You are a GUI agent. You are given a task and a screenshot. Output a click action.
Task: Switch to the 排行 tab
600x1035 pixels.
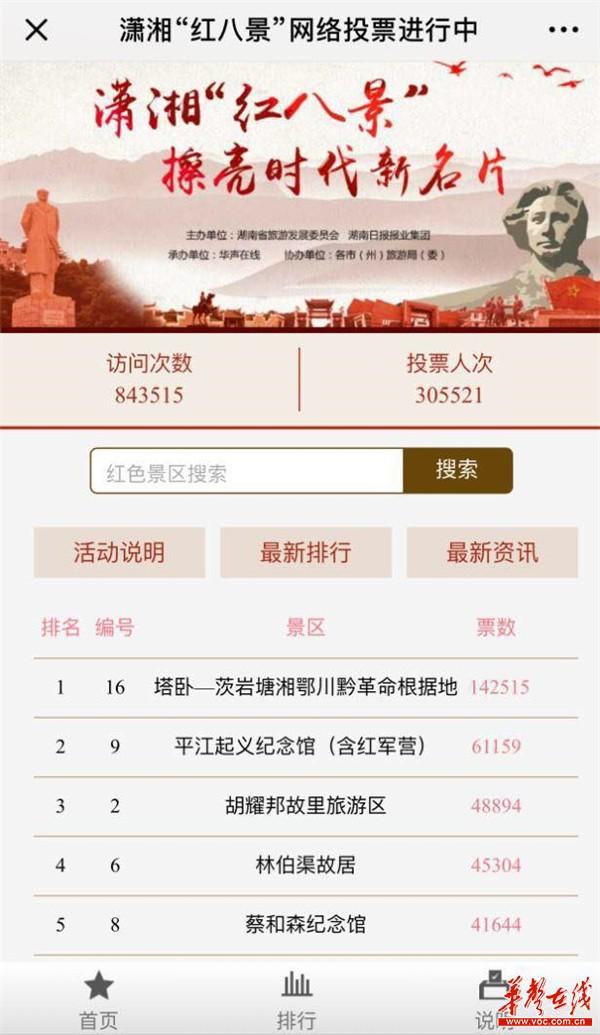[296, 1000]
